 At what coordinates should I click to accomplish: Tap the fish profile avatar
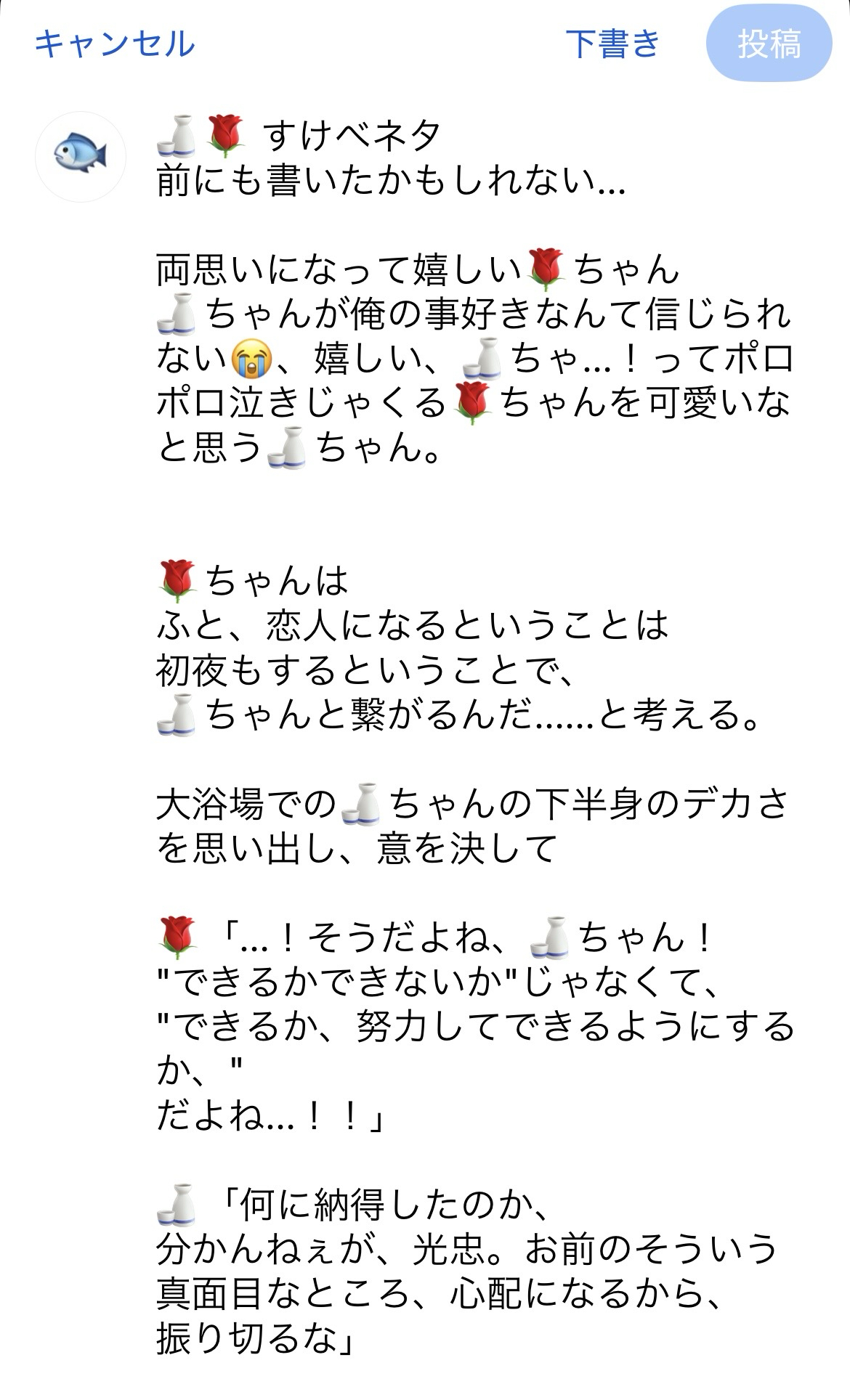point(81,156)
